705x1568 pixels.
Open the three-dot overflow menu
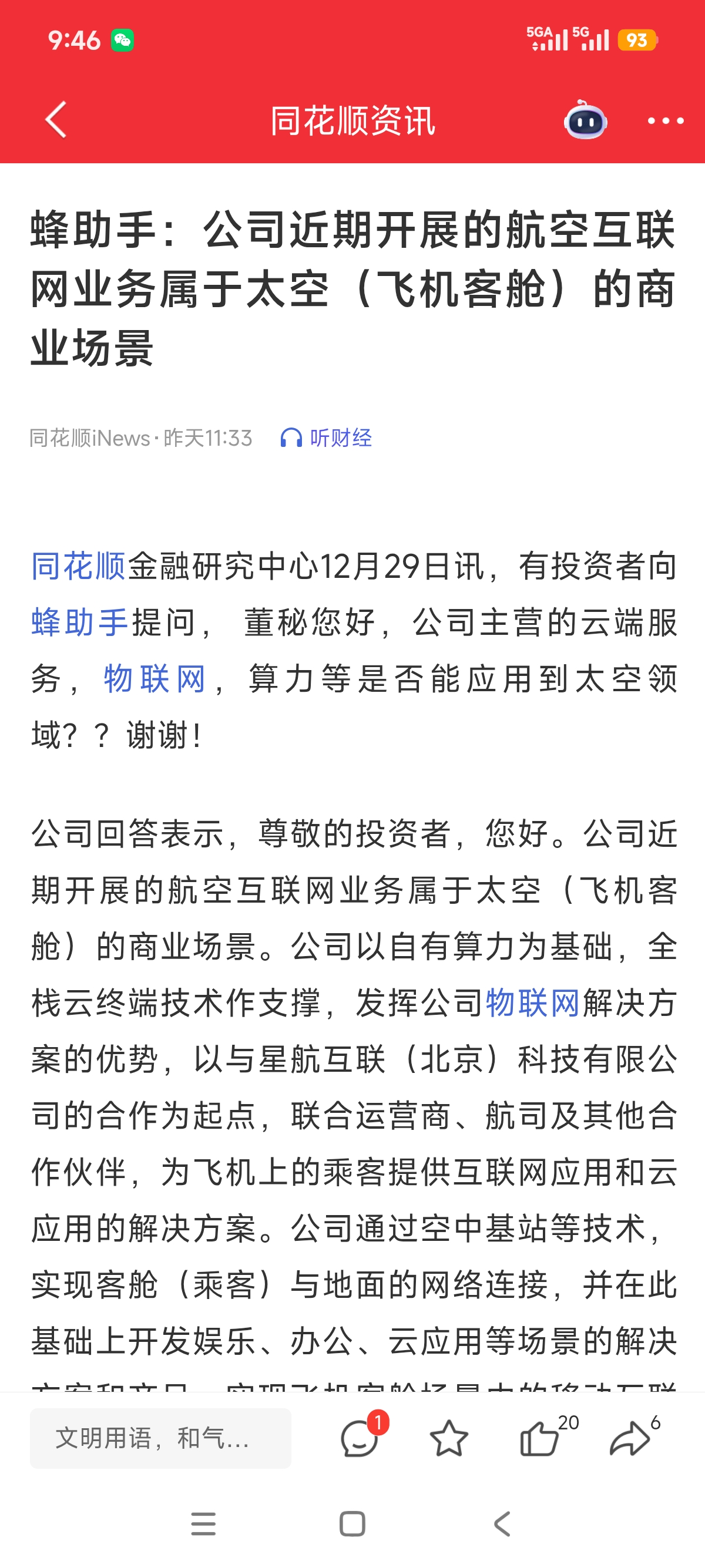click(665, 120)
